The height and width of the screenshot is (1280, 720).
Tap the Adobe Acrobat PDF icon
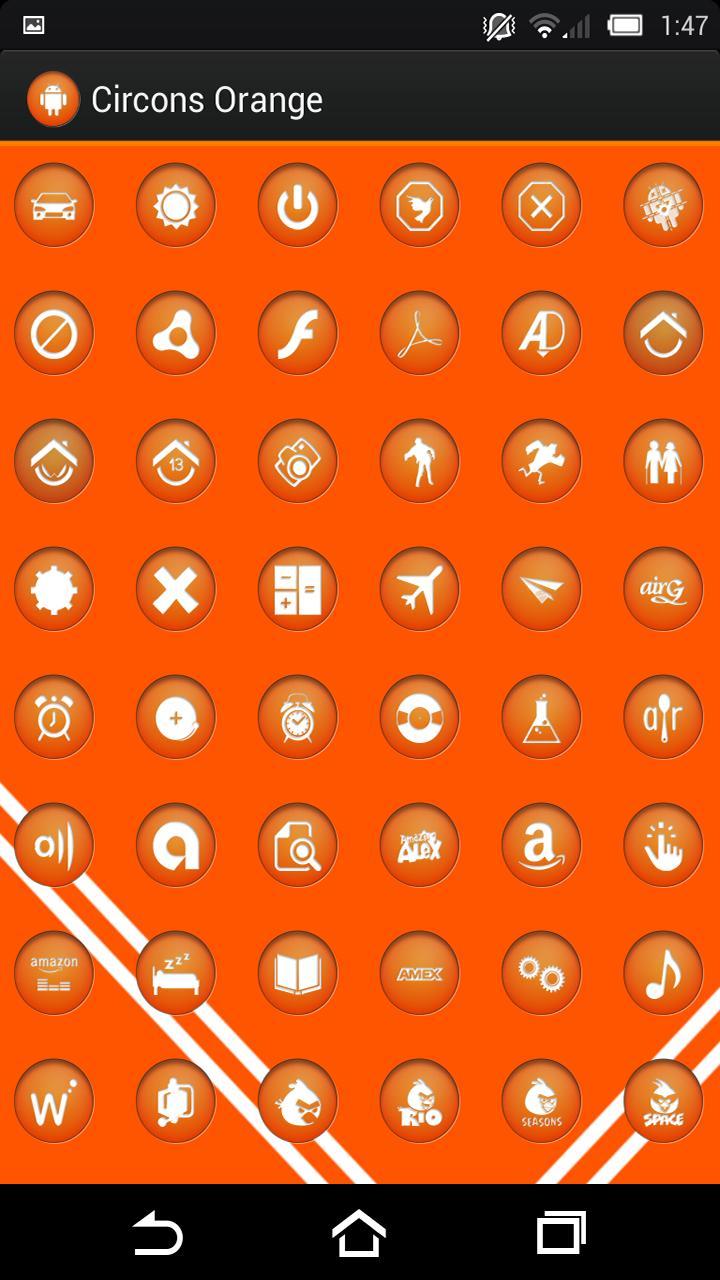(420, 334)
